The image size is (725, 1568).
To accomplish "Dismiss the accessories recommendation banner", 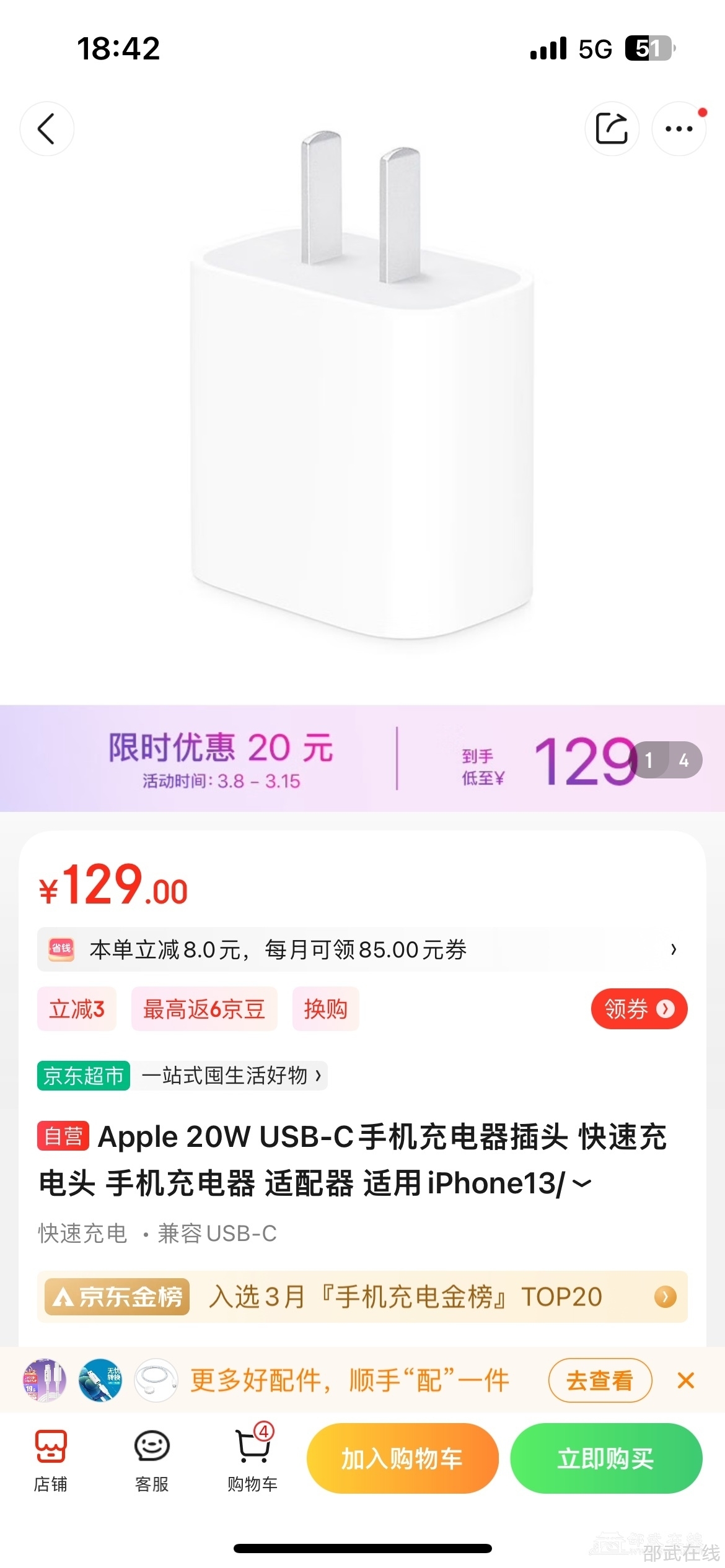I will point(685,1380).
